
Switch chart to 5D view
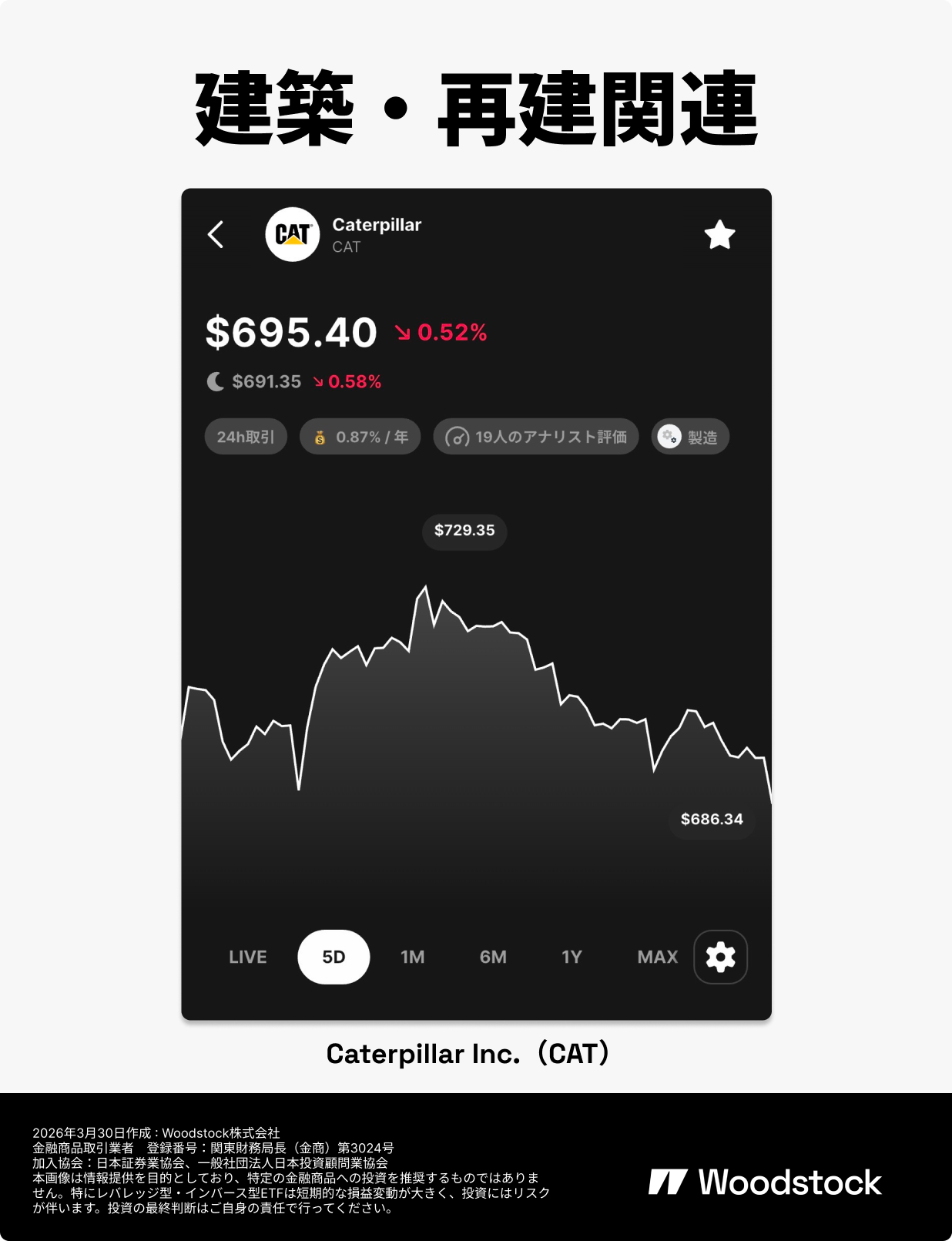point(333,956)
